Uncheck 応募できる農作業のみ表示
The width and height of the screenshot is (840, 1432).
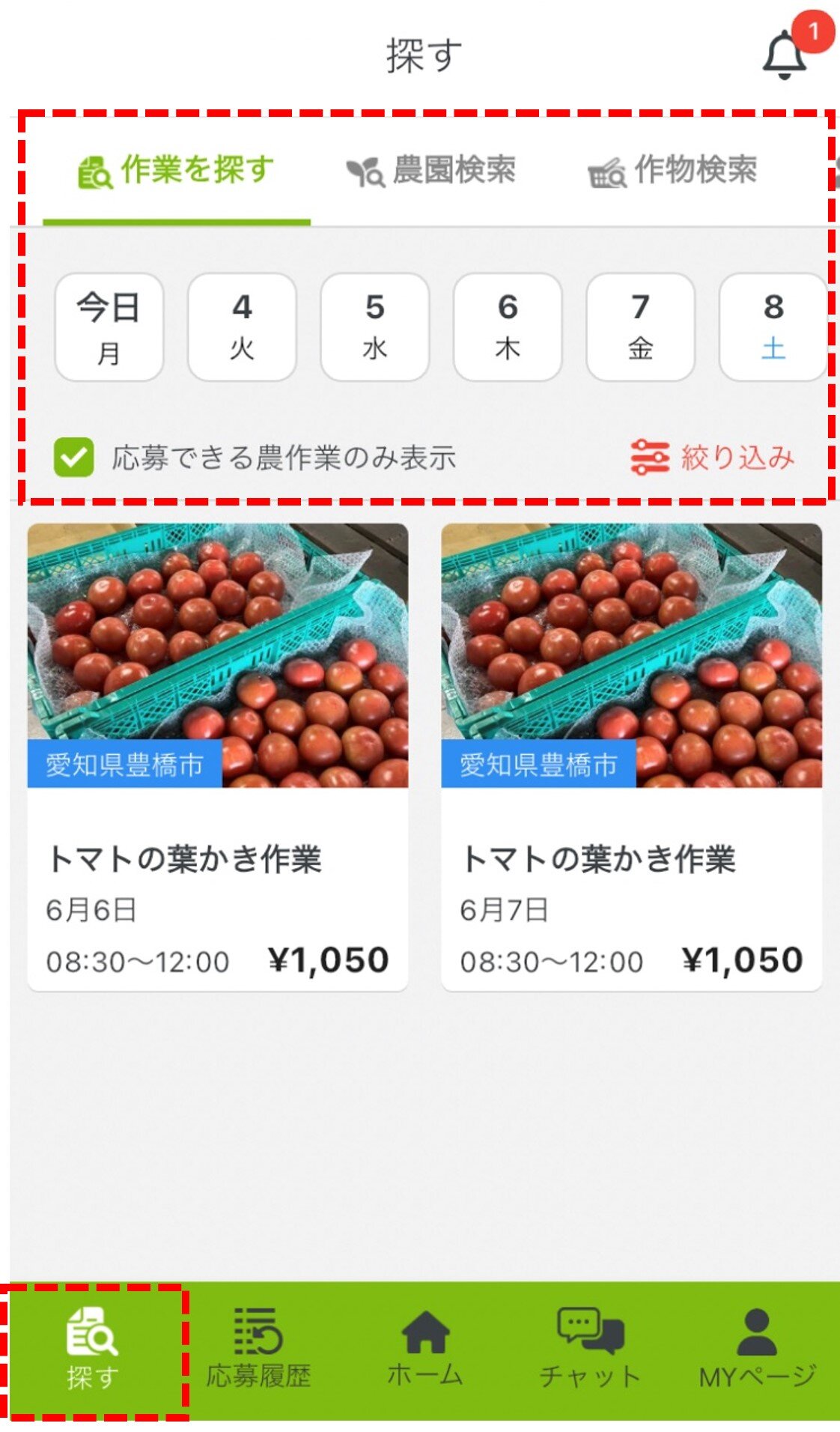(x=74, y=457)
